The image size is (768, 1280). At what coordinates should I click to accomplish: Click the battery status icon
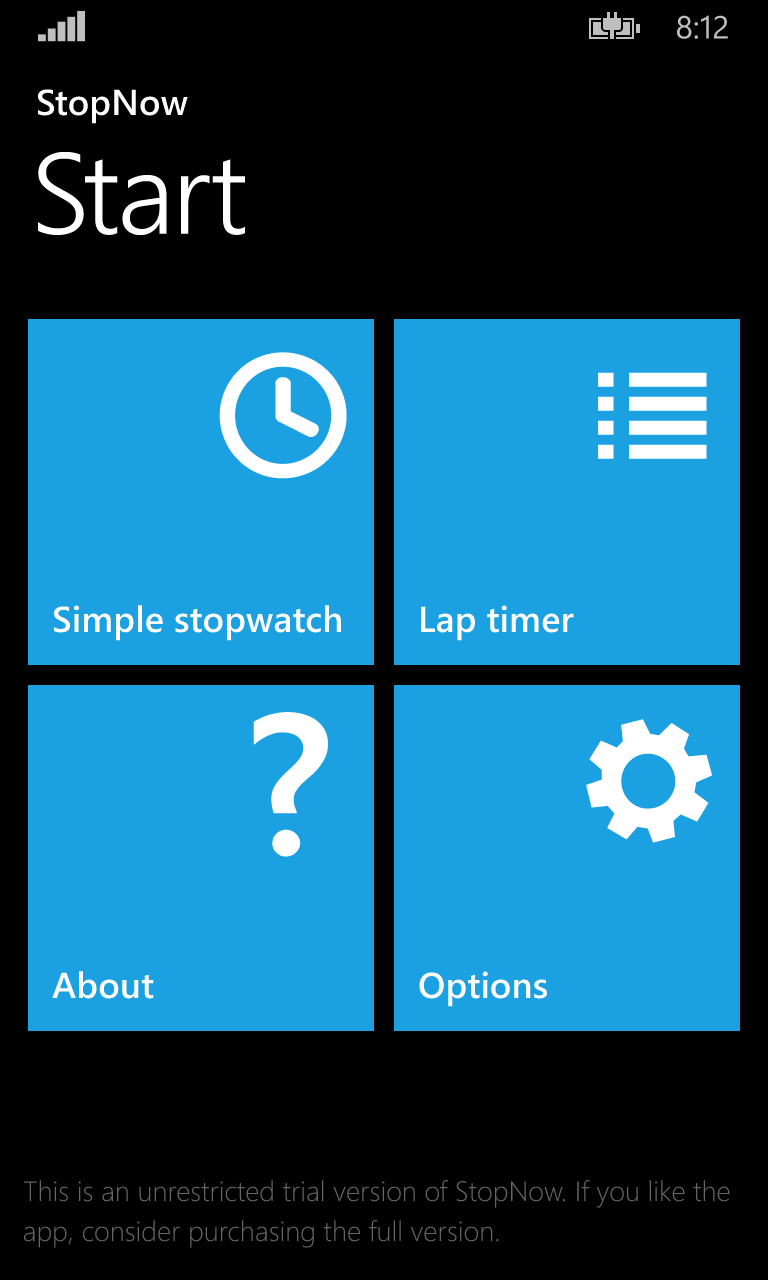click(613, 28)
